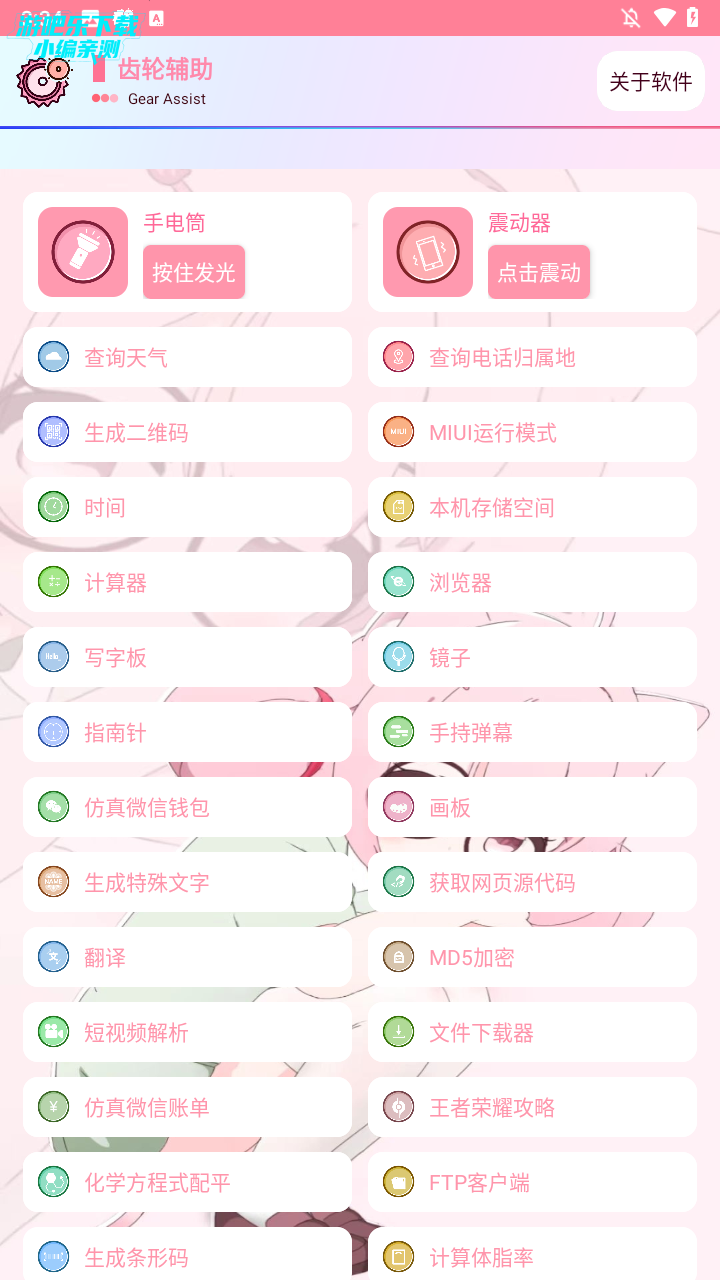720x1280 pixels.
Task: Open the 浏览器 browser
Action: point(532,582)
